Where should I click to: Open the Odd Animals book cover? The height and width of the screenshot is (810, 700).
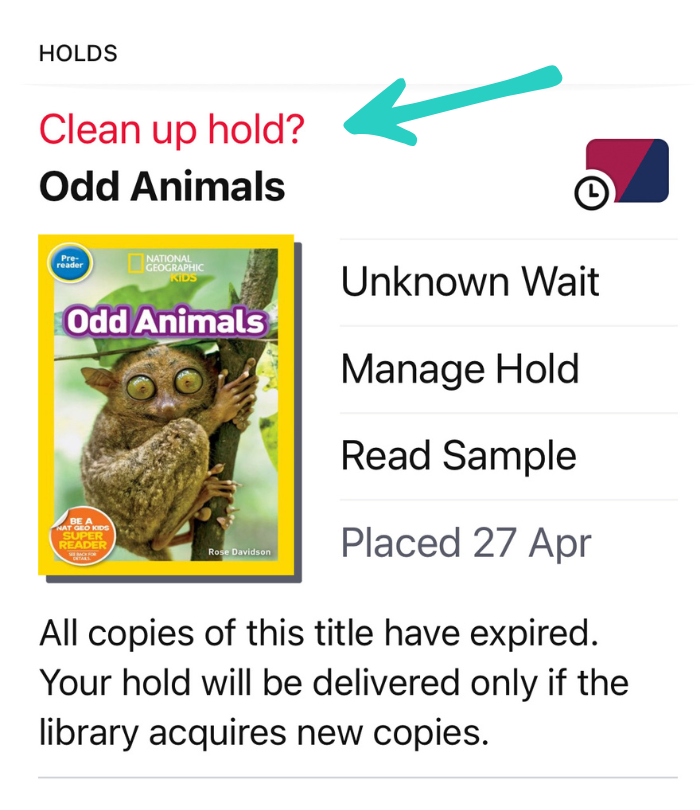[166, 405]
